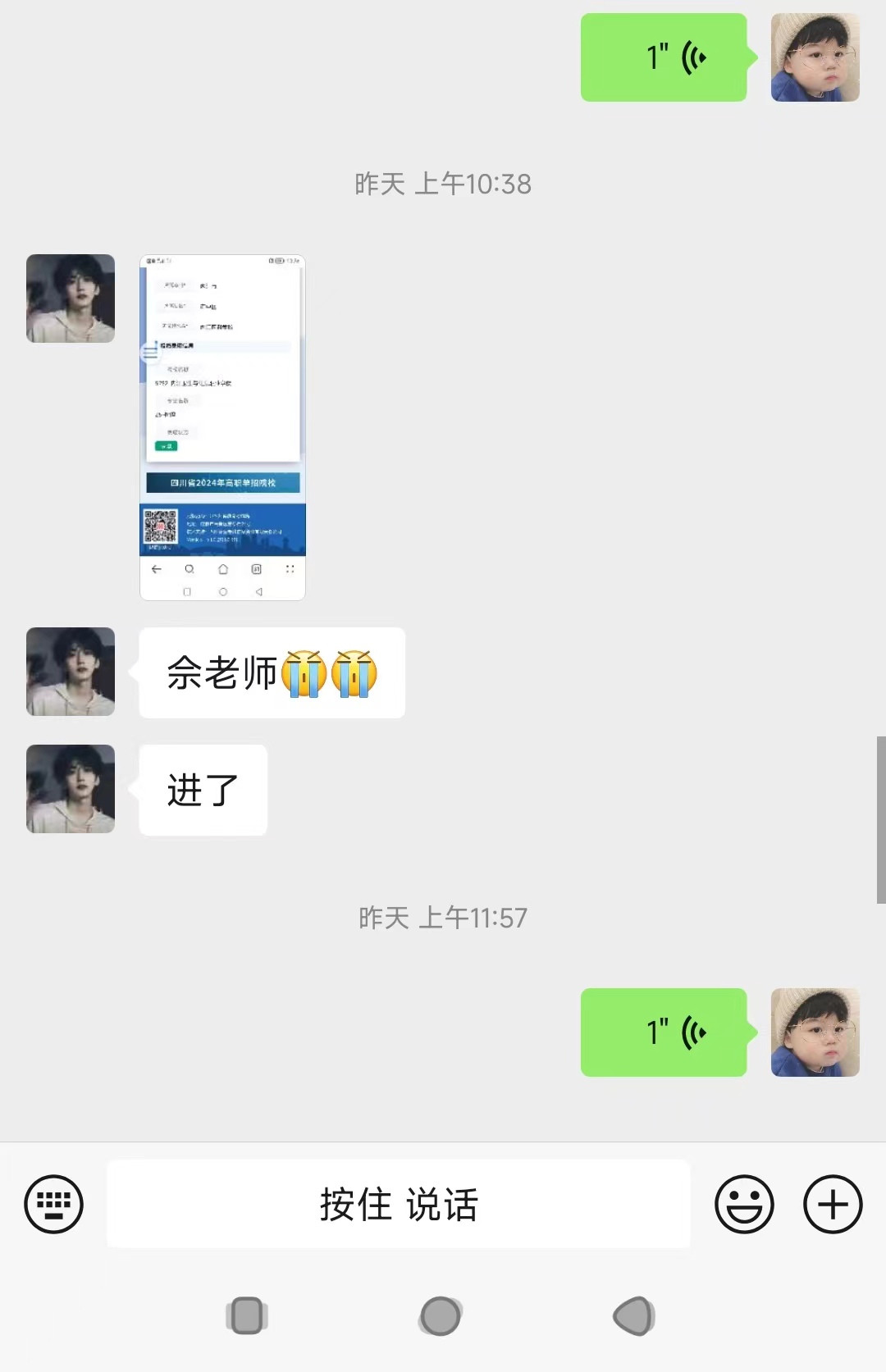View the shared screenshot image message
Viewport: 886px width, 1372px height.
[222, 427]
